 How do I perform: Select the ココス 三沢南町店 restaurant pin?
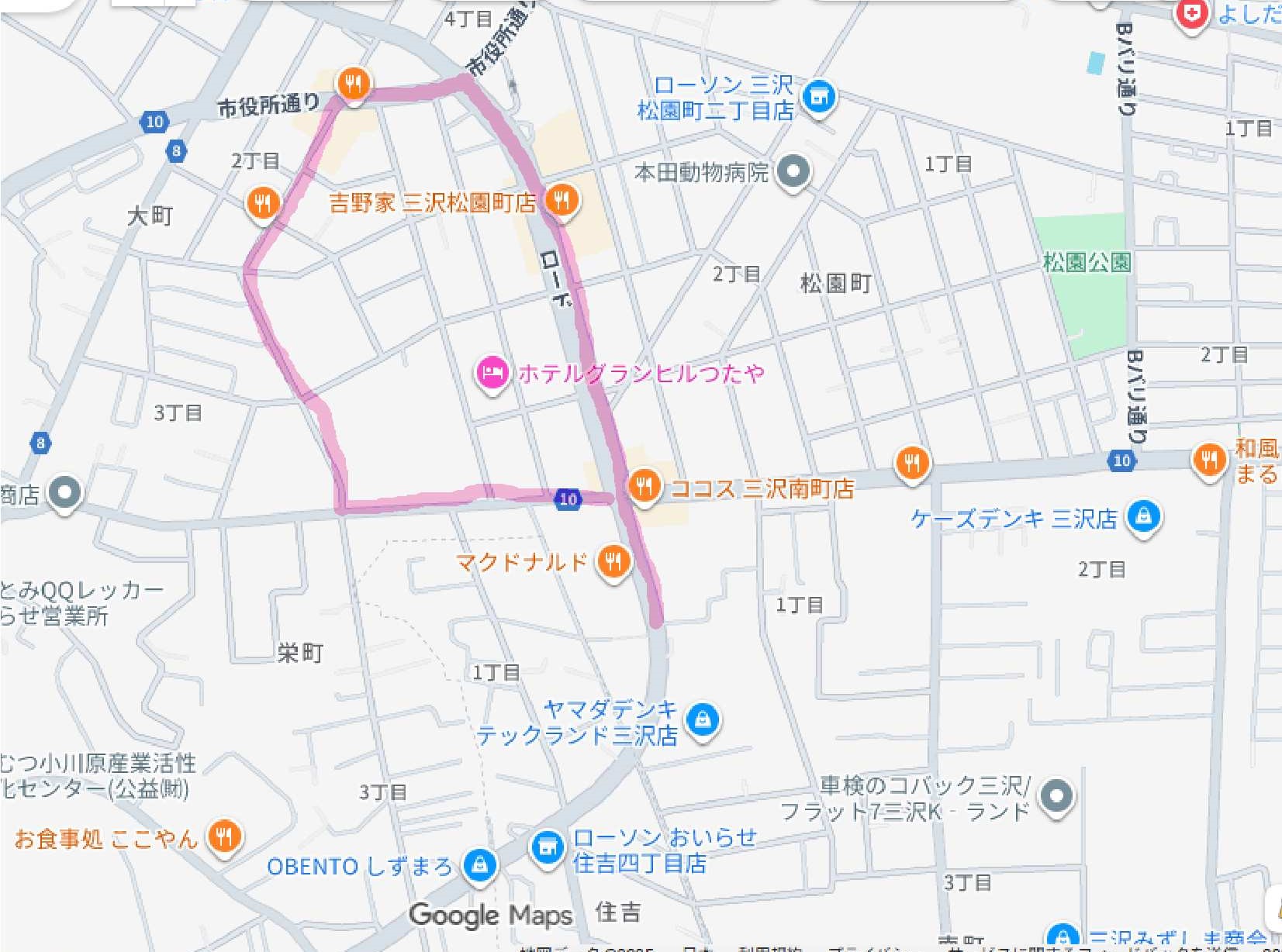click(644, 487)
